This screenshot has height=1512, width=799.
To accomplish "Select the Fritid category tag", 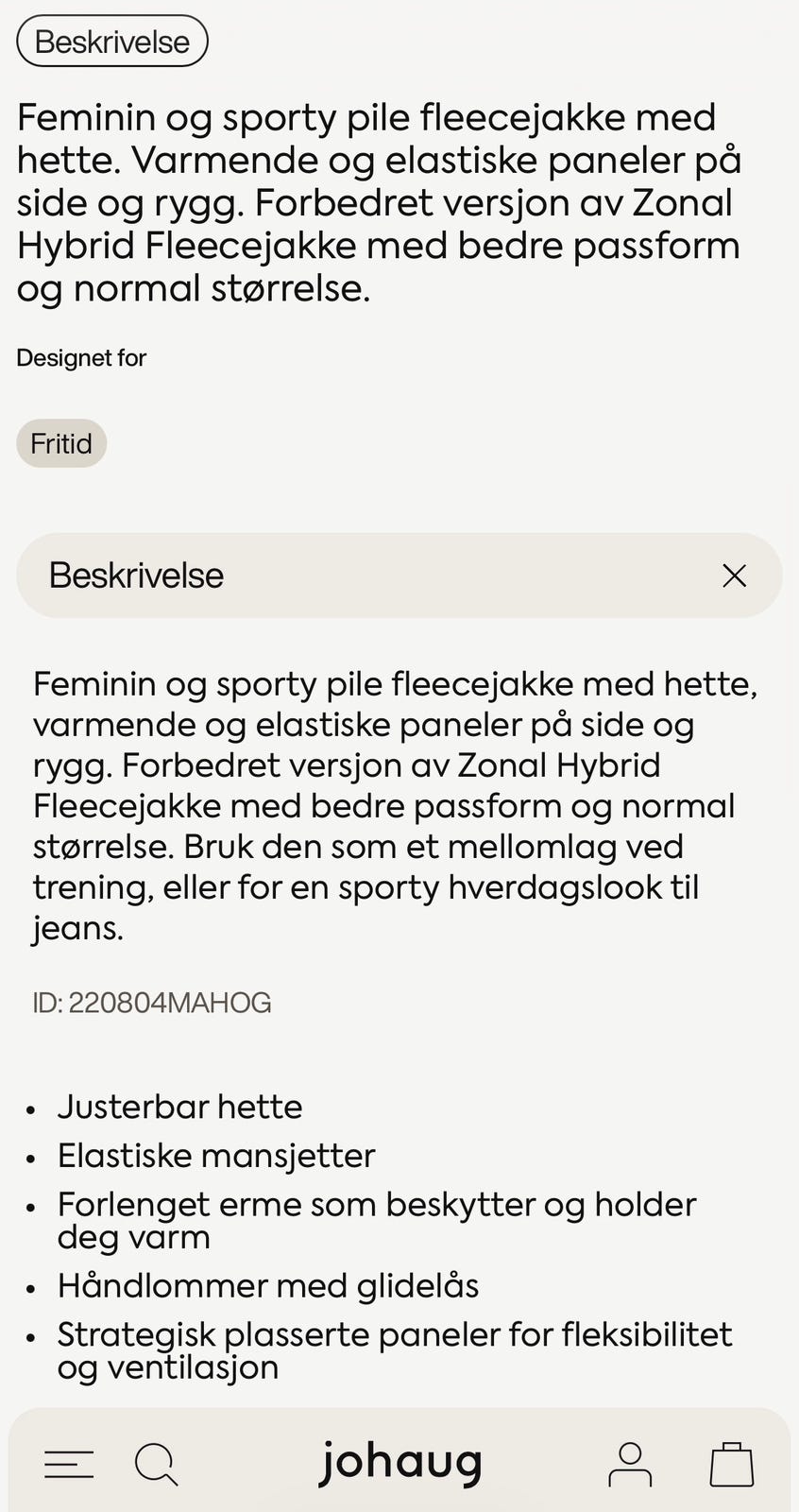I will [x=61, y=442].
